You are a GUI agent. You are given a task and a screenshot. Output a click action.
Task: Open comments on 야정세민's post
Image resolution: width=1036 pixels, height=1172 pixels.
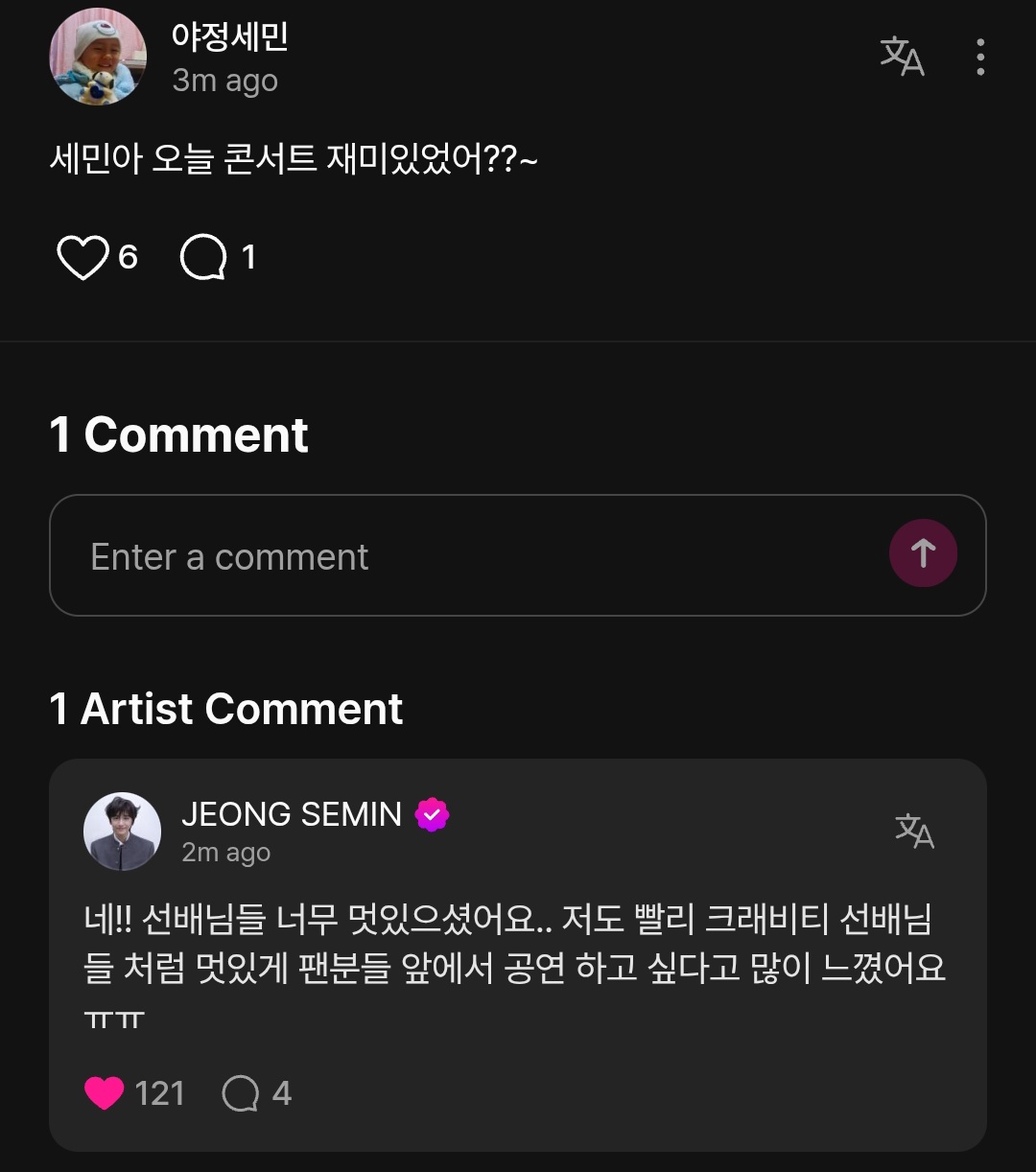[x=203, y=257]
